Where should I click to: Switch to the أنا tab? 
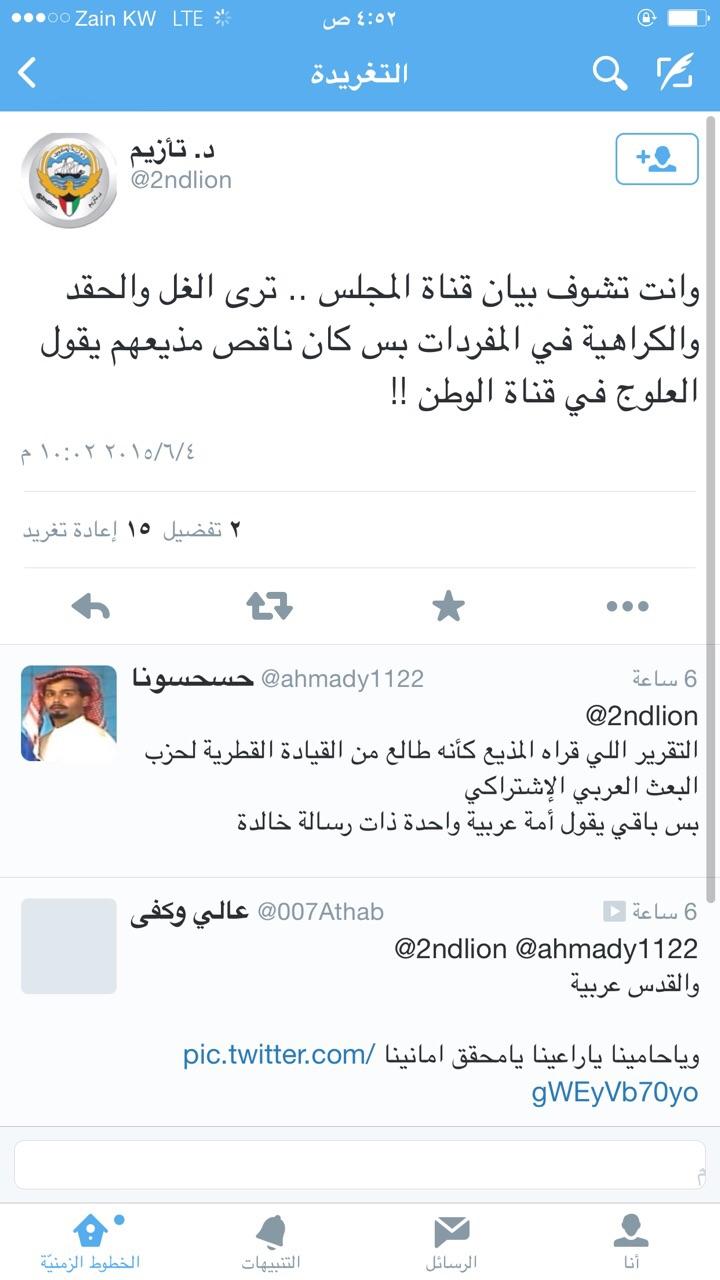click(x=630, y=1242)
